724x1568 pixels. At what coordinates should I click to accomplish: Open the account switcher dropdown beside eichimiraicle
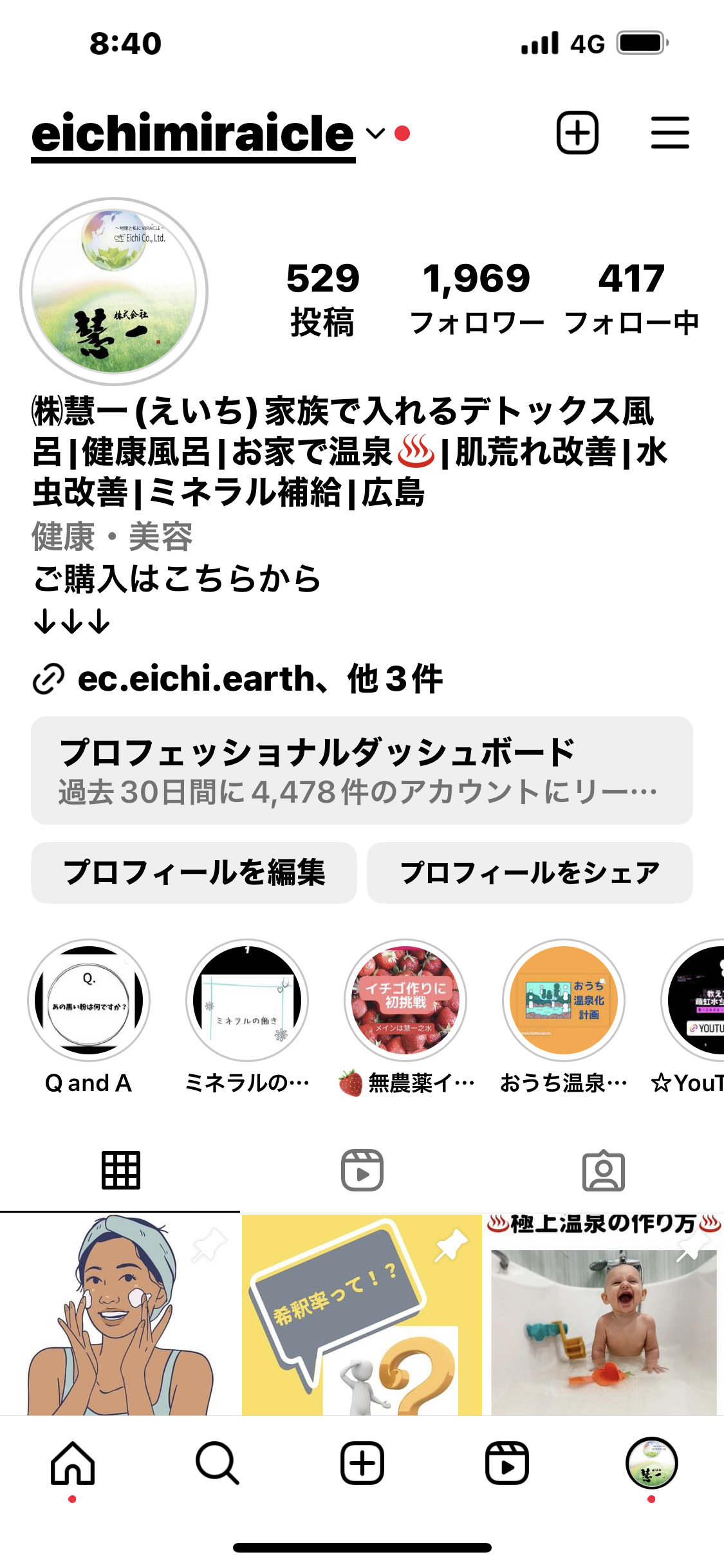(375, 134)
